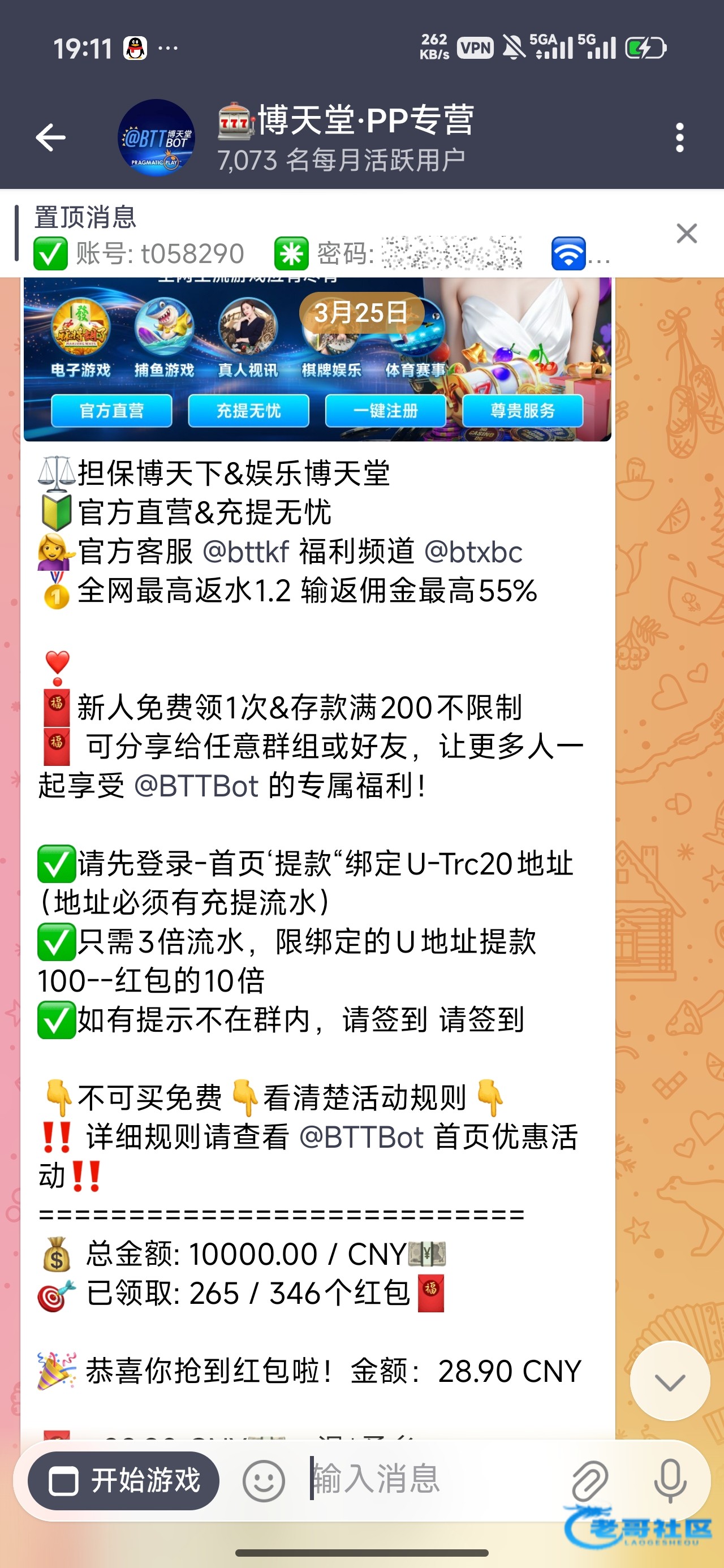Record a voice message
The height and width of the screenshot is (1568, 724).
670,1480
